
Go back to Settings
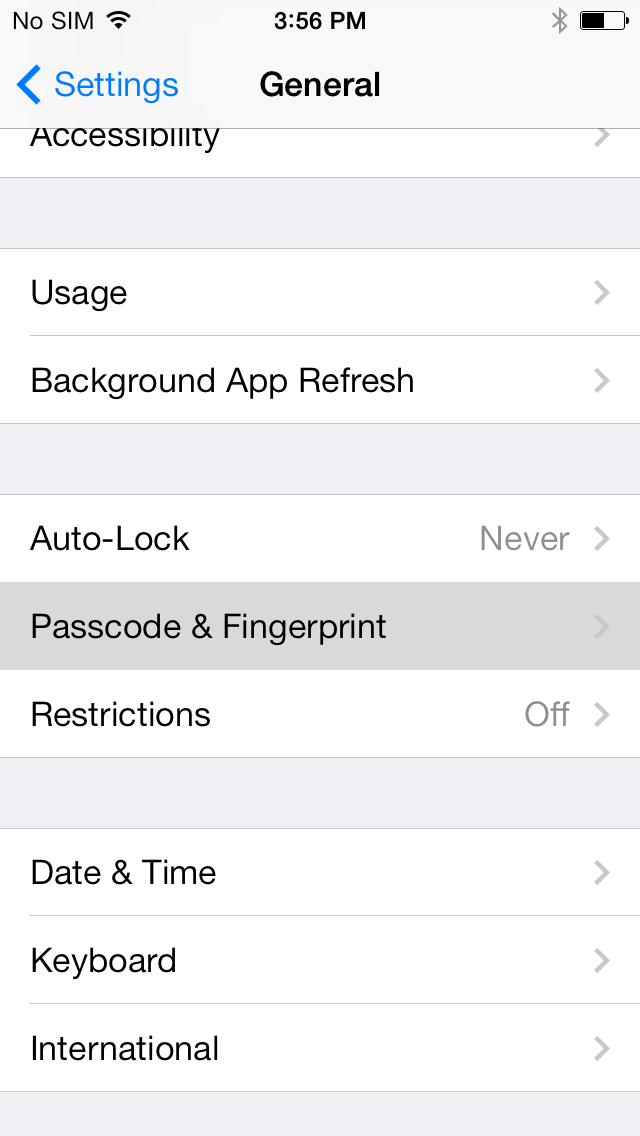click(98, 85)
